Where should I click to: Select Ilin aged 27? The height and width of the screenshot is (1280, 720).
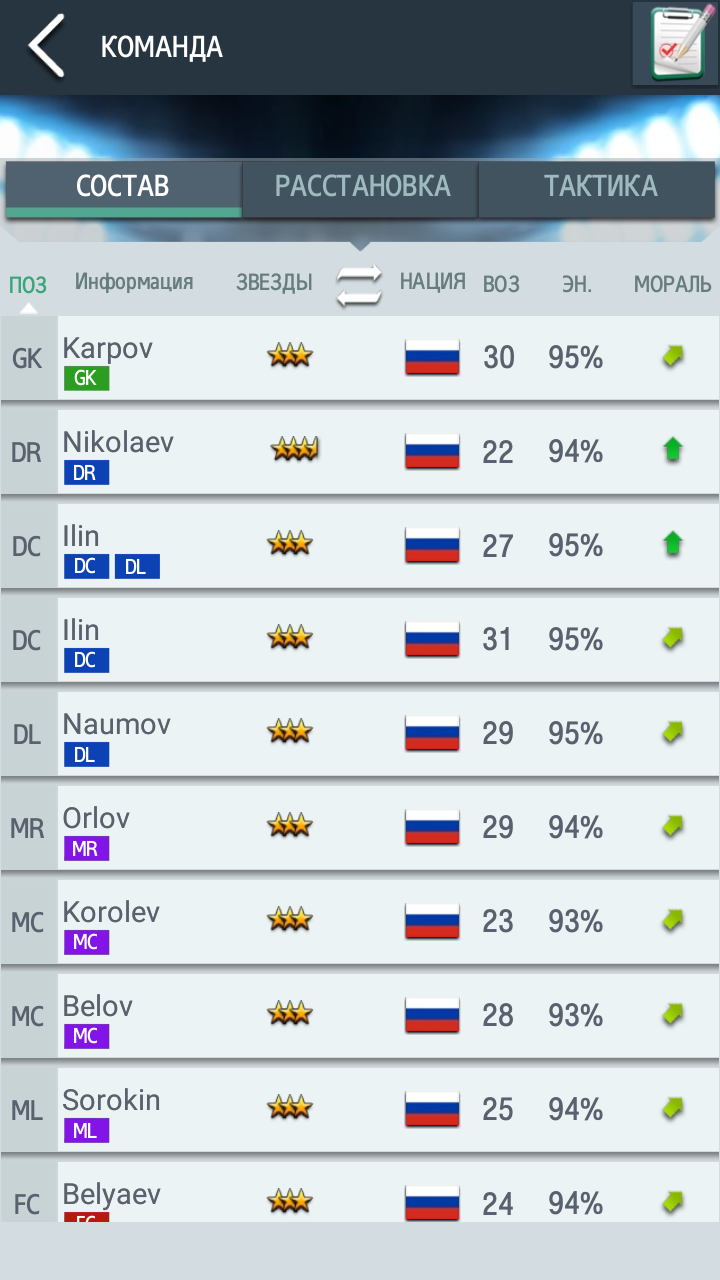coord(360,546)
